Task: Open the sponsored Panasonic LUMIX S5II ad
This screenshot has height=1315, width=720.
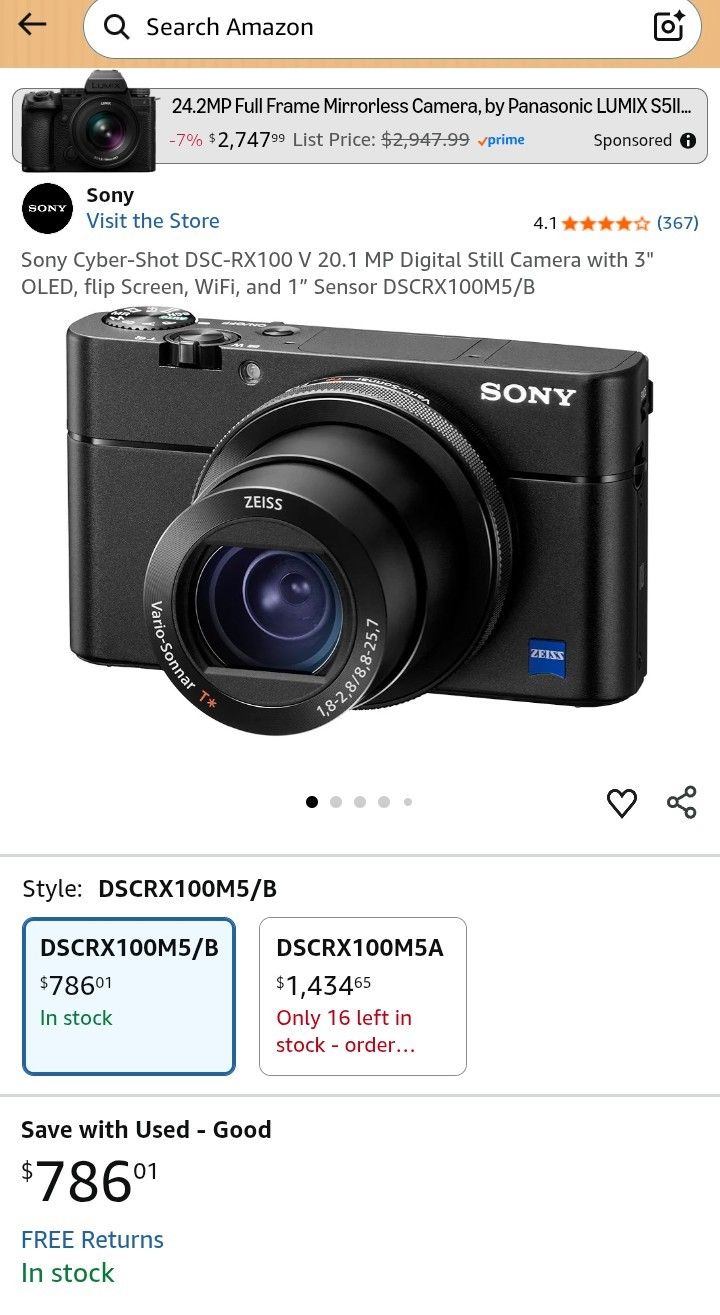Action: pyautogui.click(x=360, y=124)
